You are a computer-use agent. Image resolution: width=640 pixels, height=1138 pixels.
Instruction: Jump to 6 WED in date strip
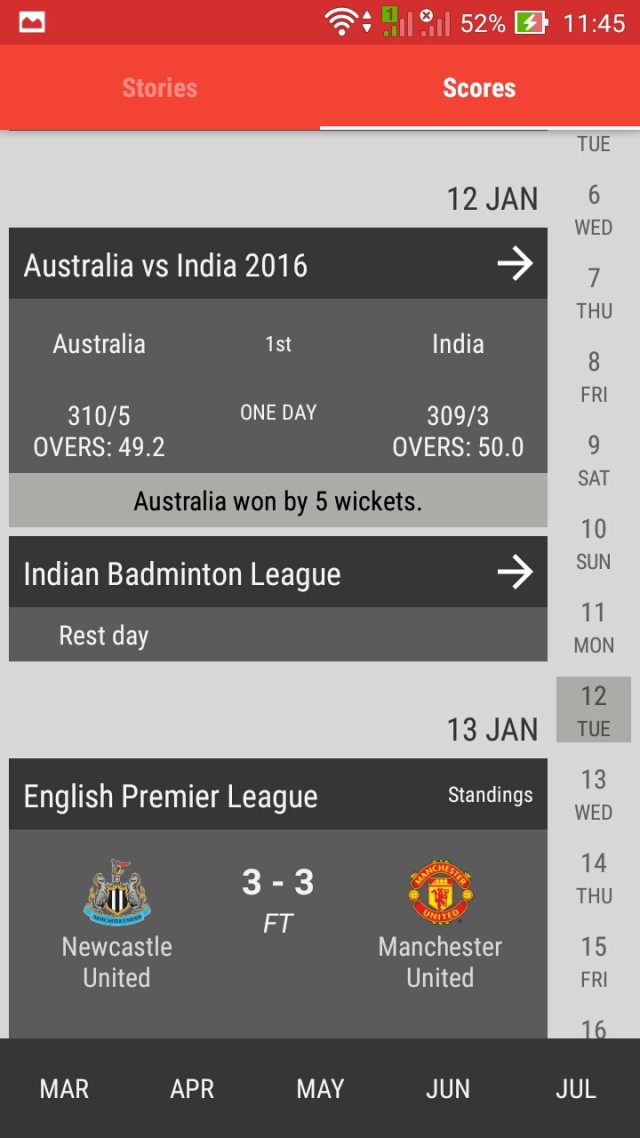click(593, 209)
